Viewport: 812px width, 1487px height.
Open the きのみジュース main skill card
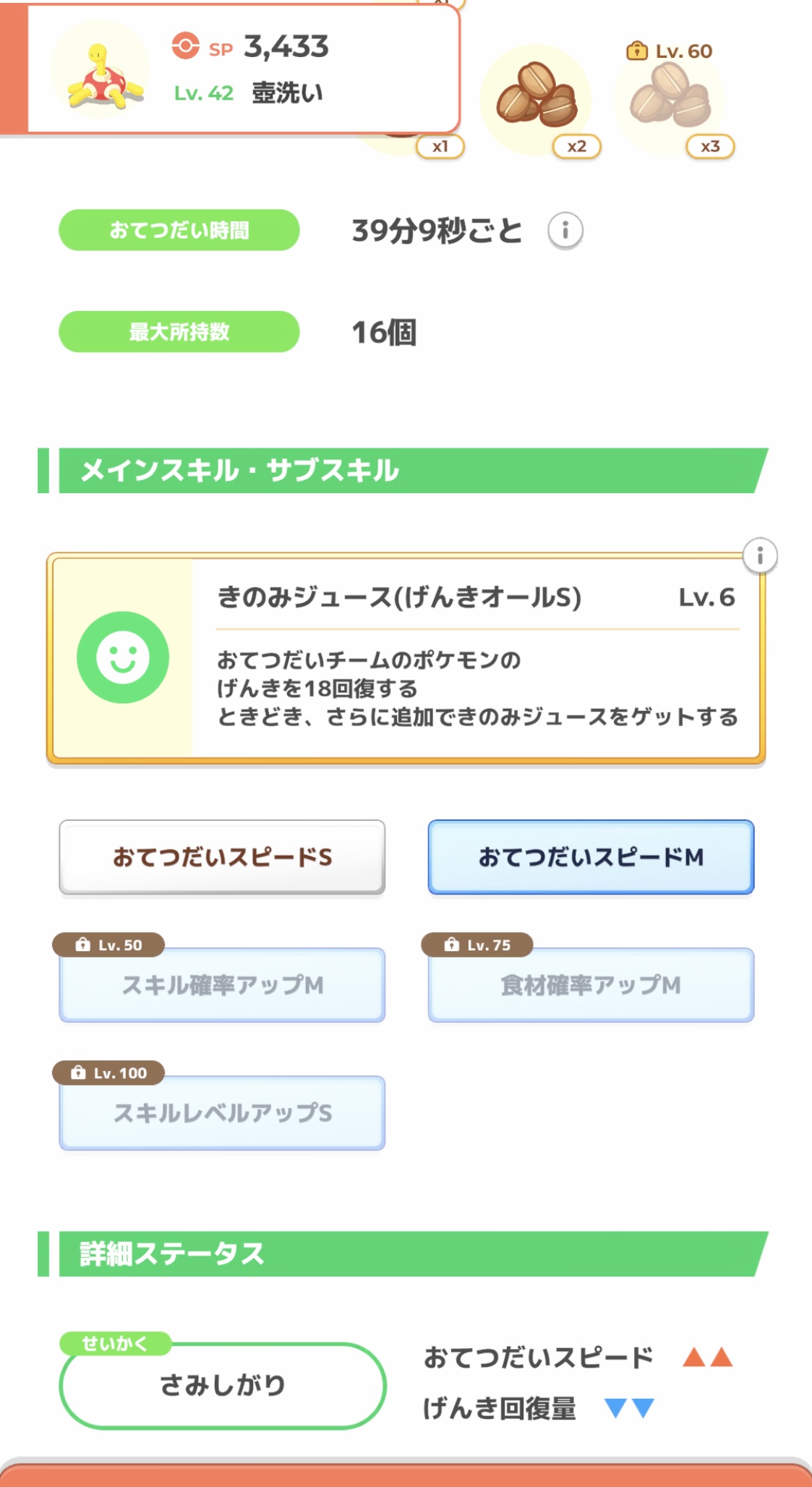406,658
